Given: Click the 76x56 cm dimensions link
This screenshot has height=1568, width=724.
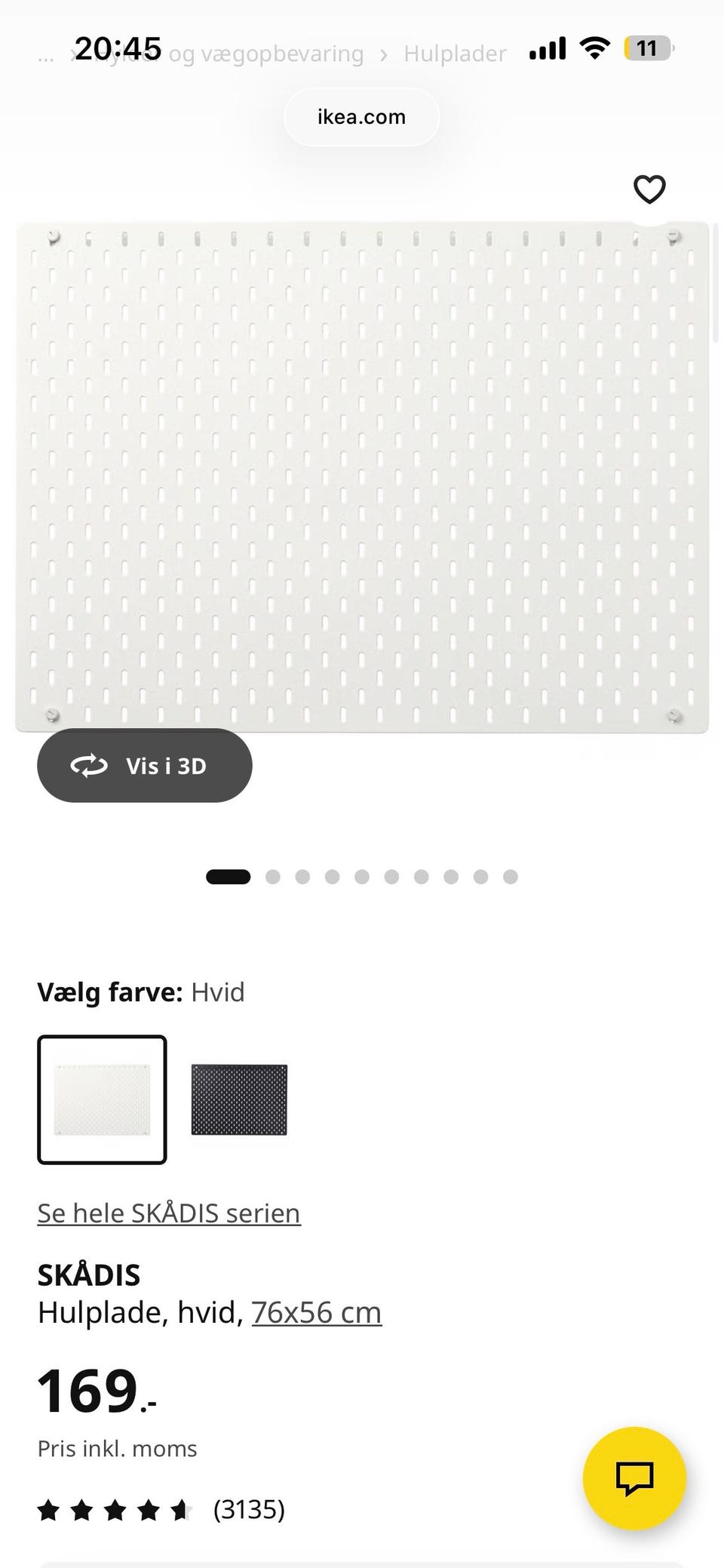Looking at the screenshot, I should click(316, 1311).
